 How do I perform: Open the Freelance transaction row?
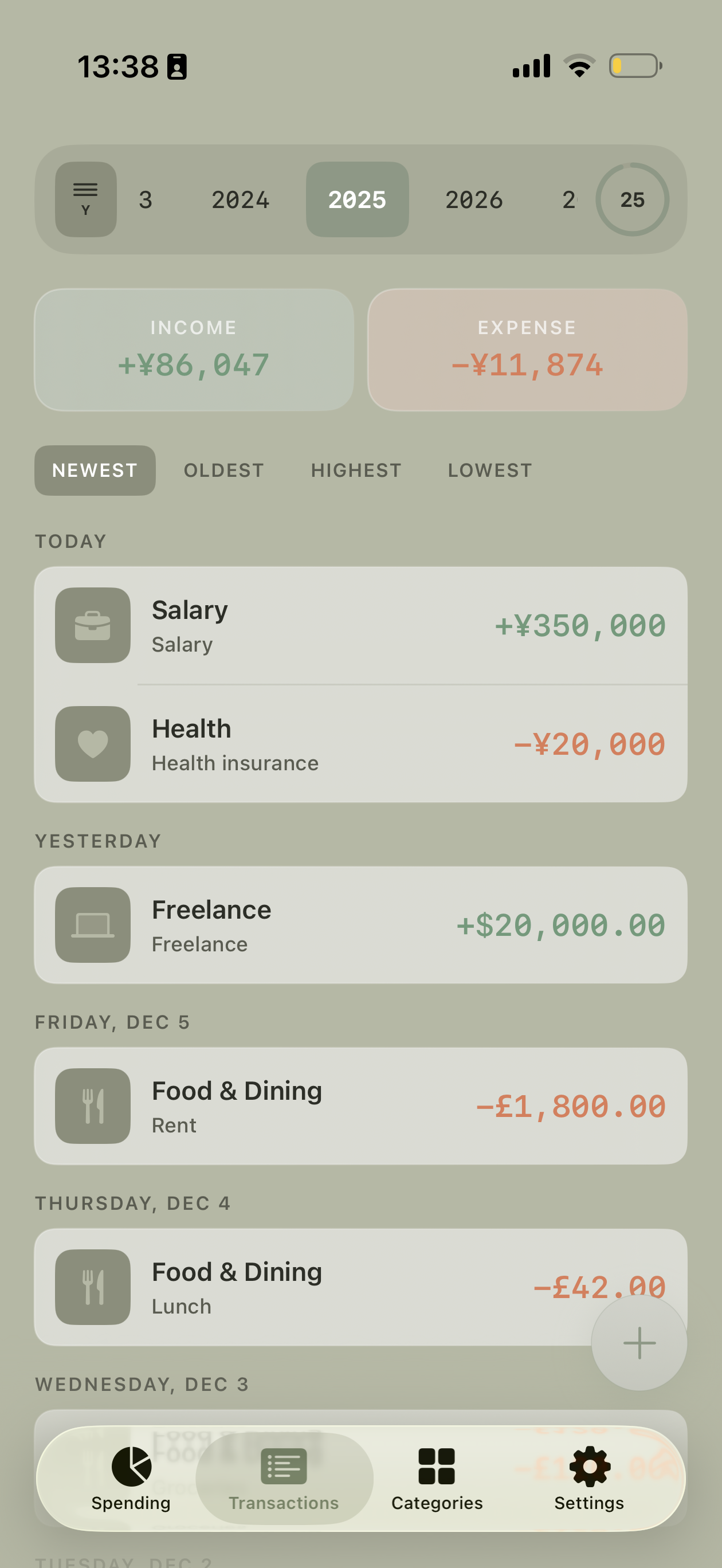pos(361,924)
